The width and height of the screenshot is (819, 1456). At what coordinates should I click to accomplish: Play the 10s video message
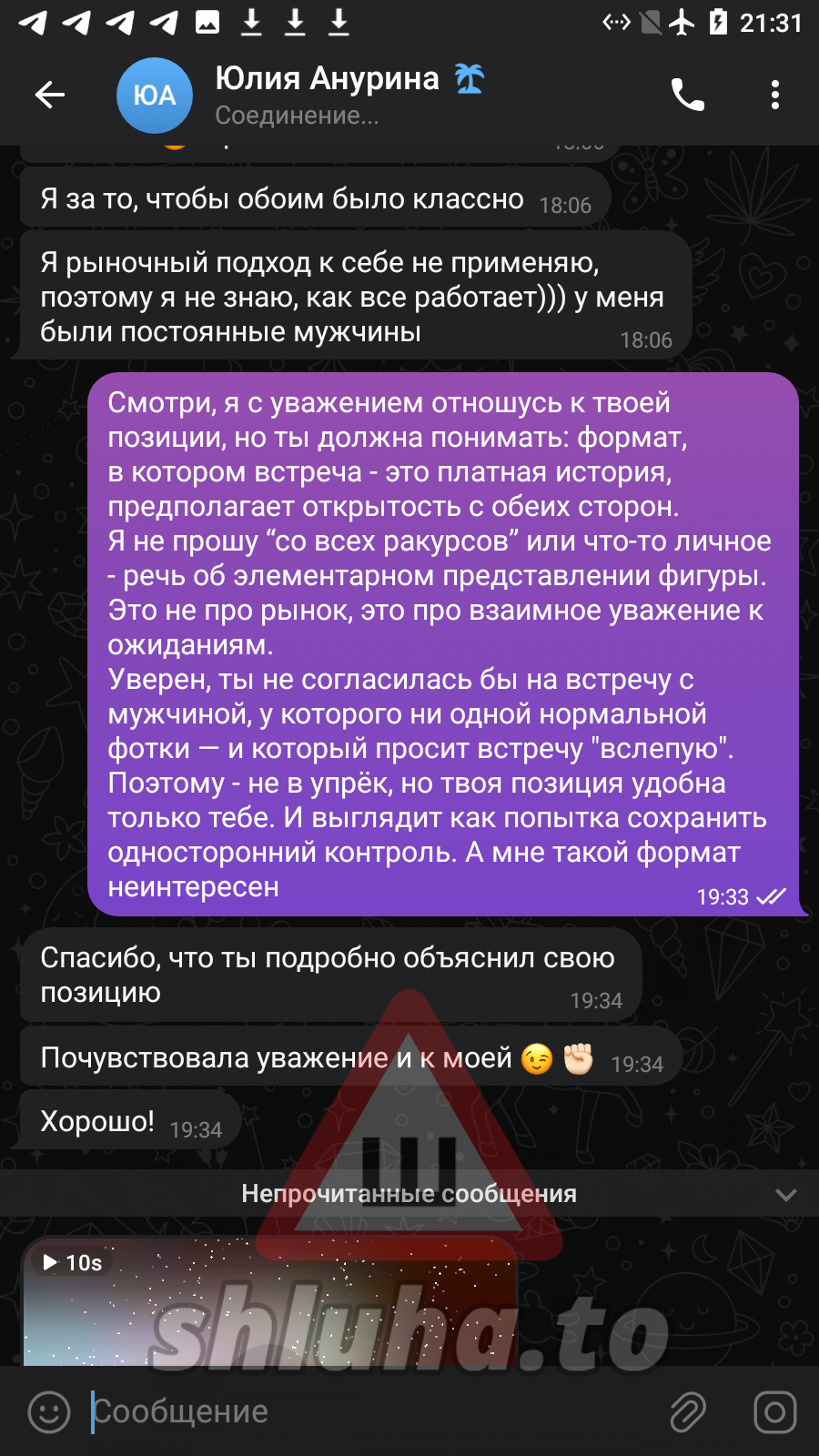pos(269,1301)
